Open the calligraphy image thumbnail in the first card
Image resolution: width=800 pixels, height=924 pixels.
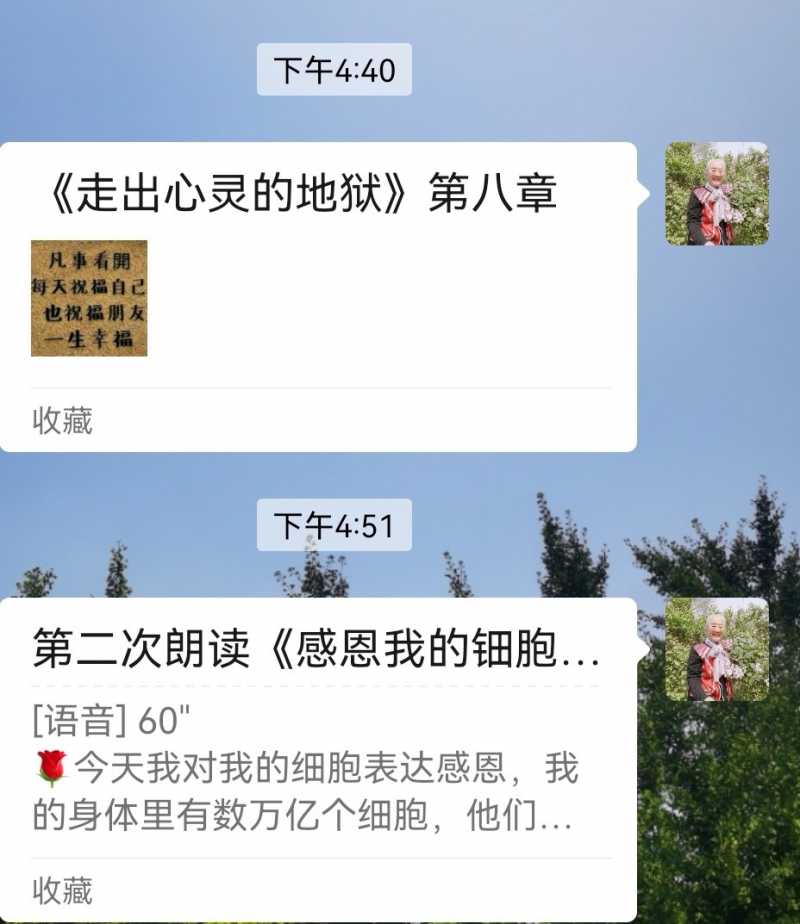point(88,298)
